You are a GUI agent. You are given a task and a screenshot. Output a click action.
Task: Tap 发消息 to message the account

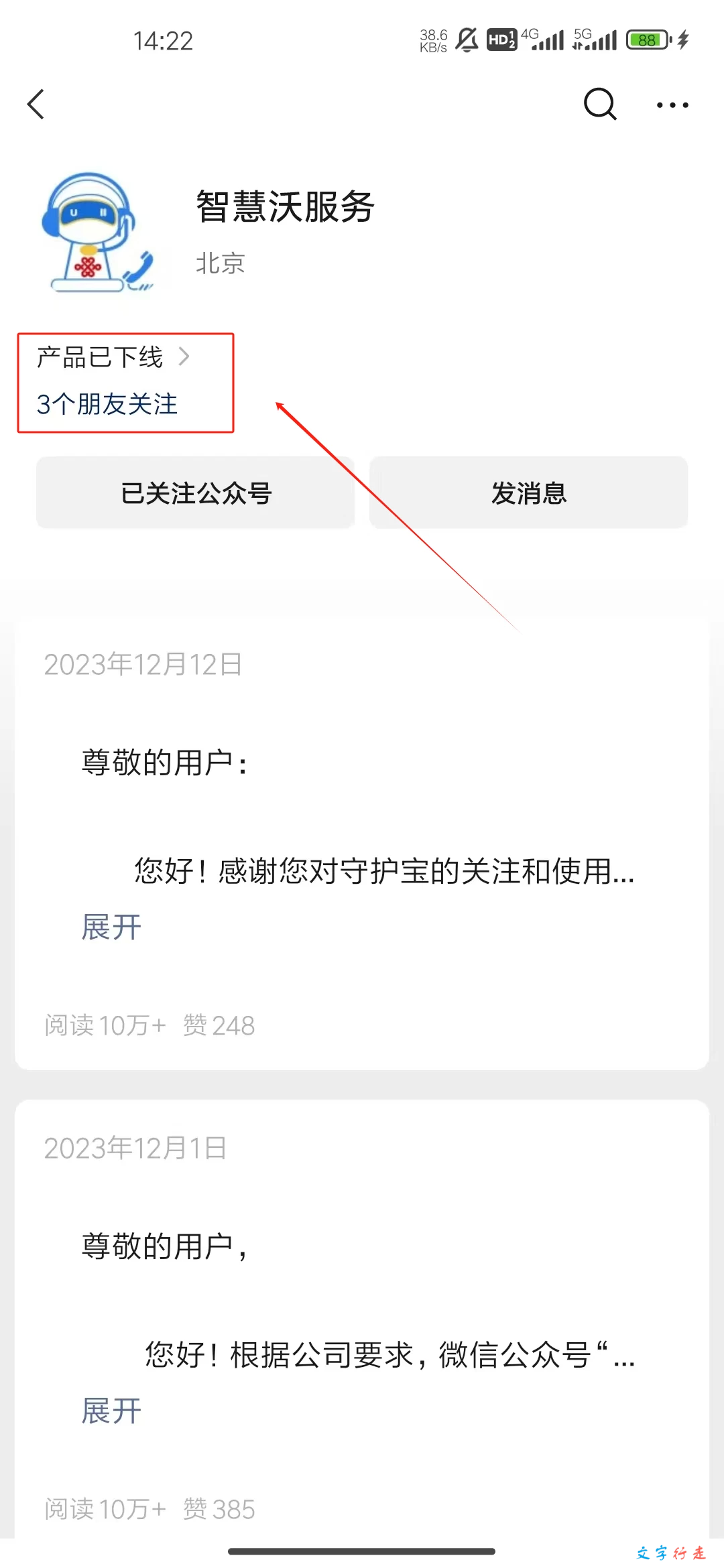click(528, 493)
